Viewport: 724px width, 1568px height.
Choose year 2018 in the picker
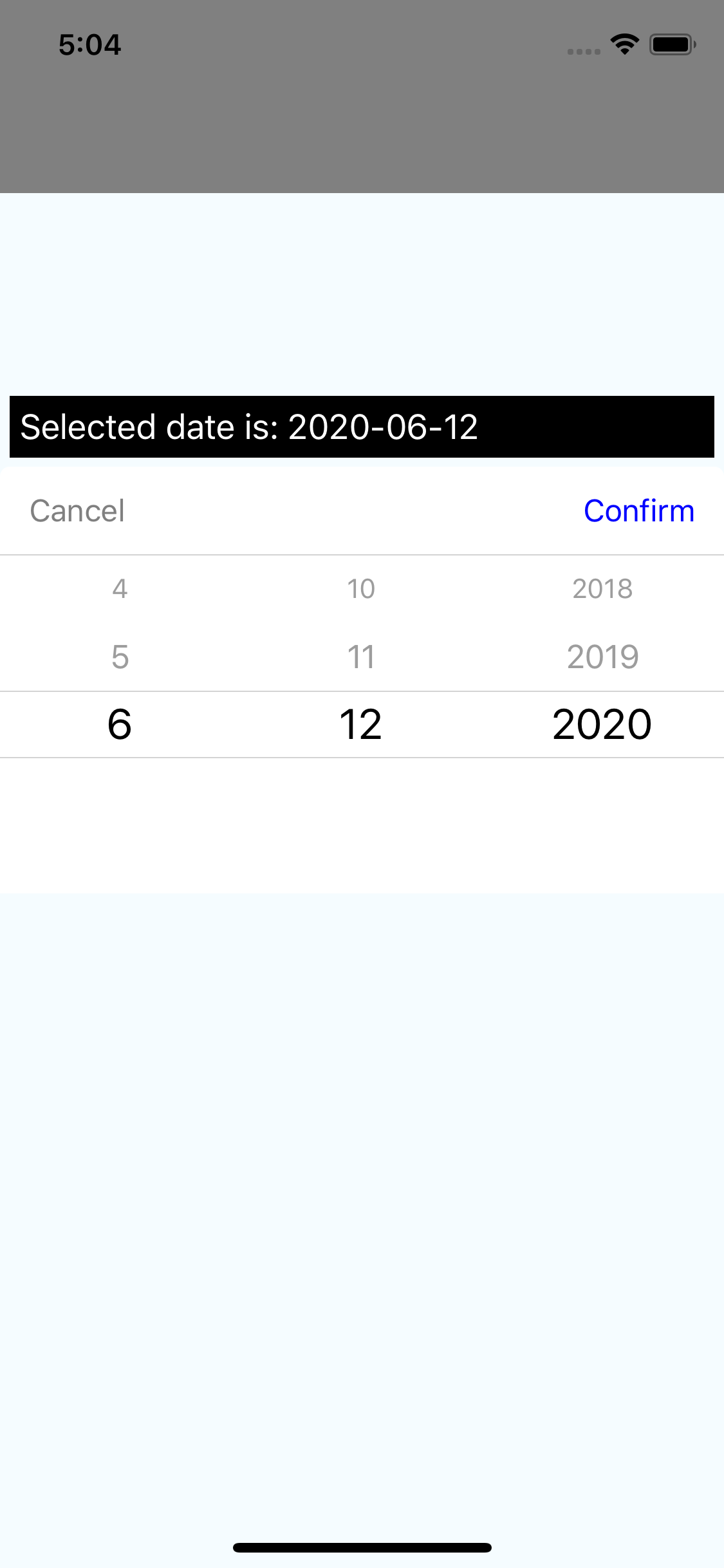click(602, 589)
